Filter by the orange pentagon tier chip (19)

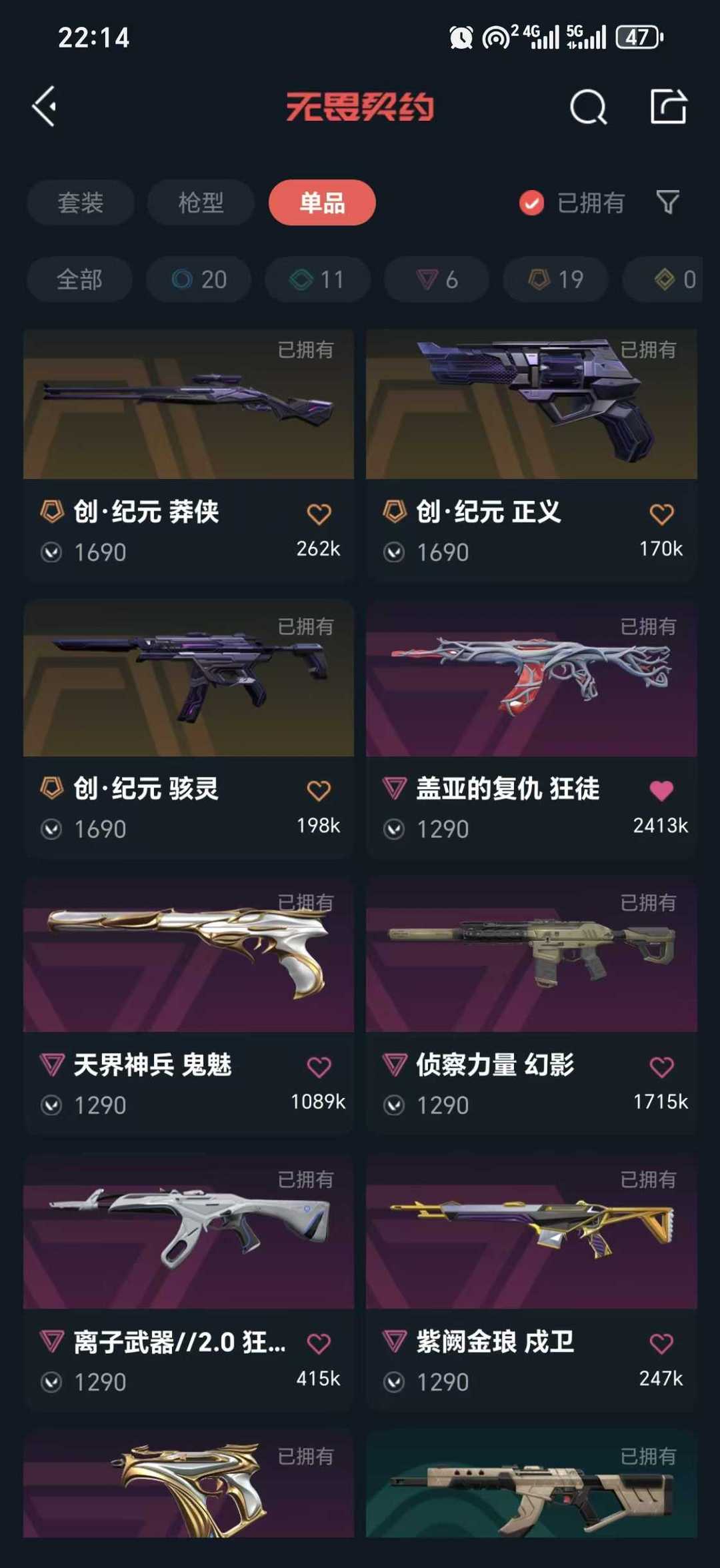555,279
